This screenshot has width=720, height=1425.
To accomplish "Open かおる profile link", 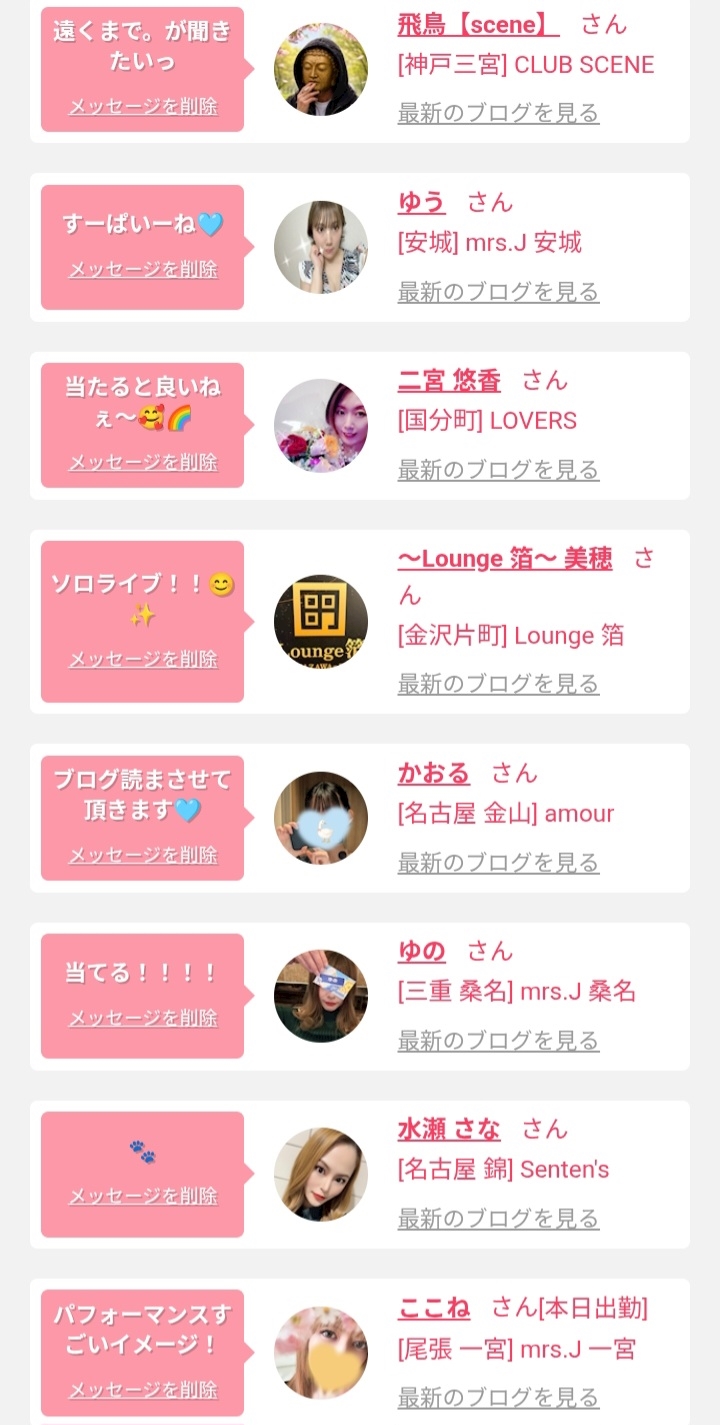I will (x=433, y=773).
